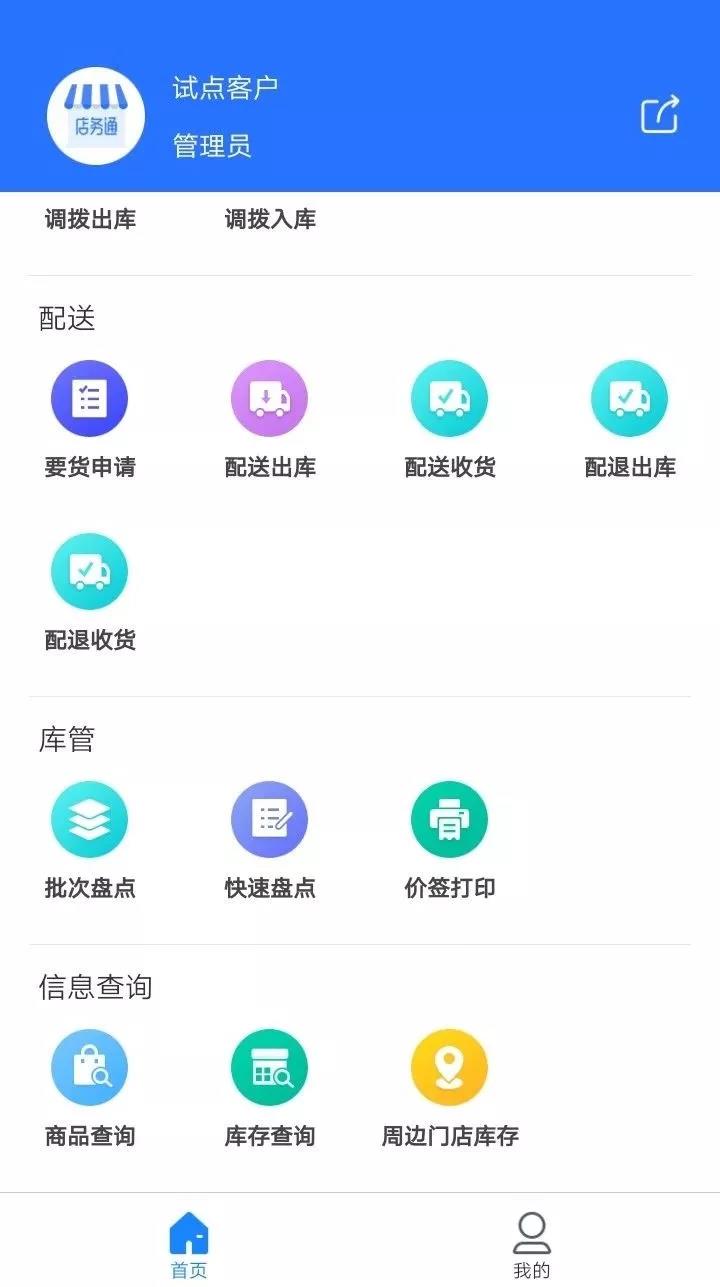Open 调拨入库 transfer inbound
Viewport: 720px width, 1287px height.
[x=269, y=220]
